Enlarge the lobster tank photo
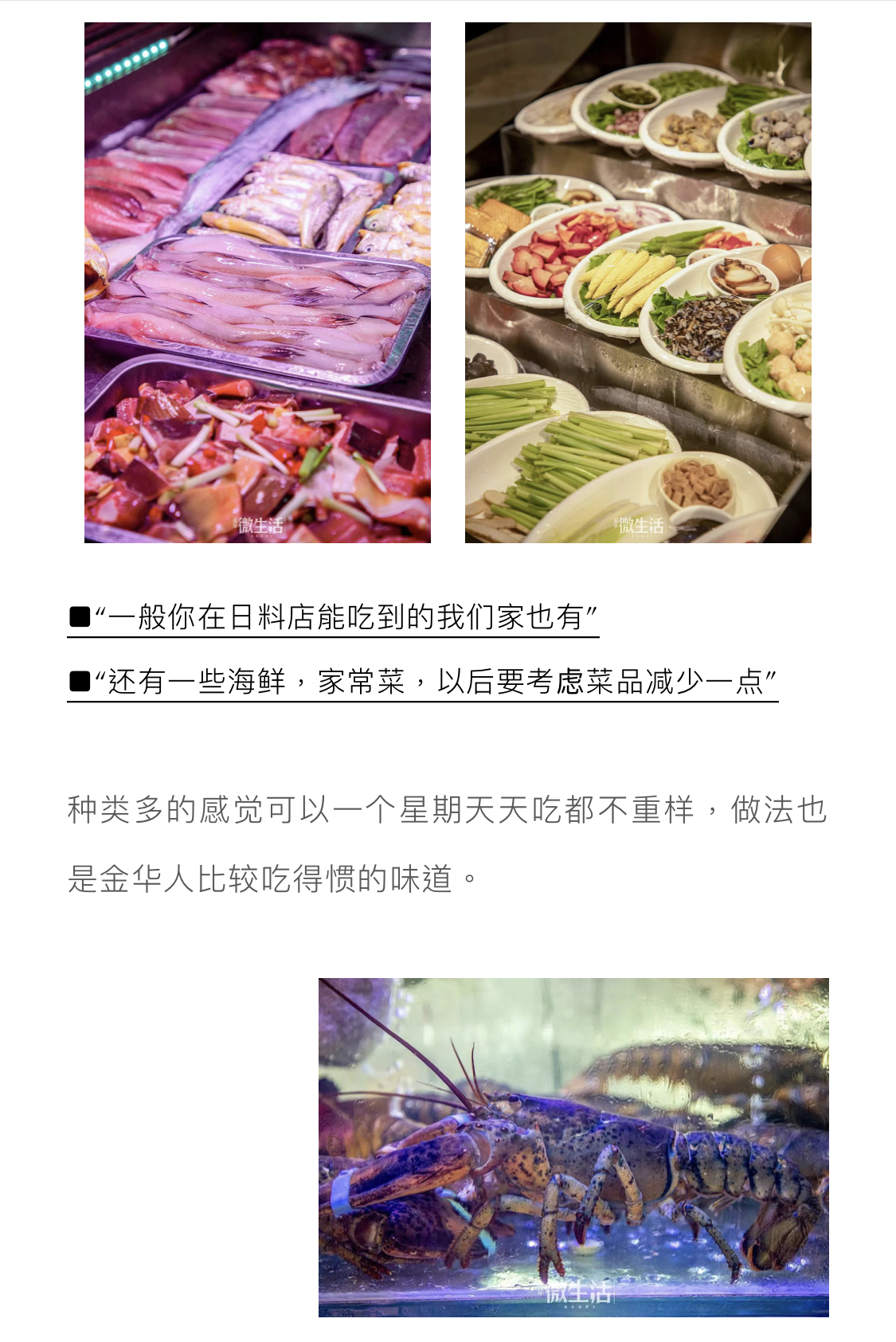This screenshot has width=896, height=1342. 573,1147
